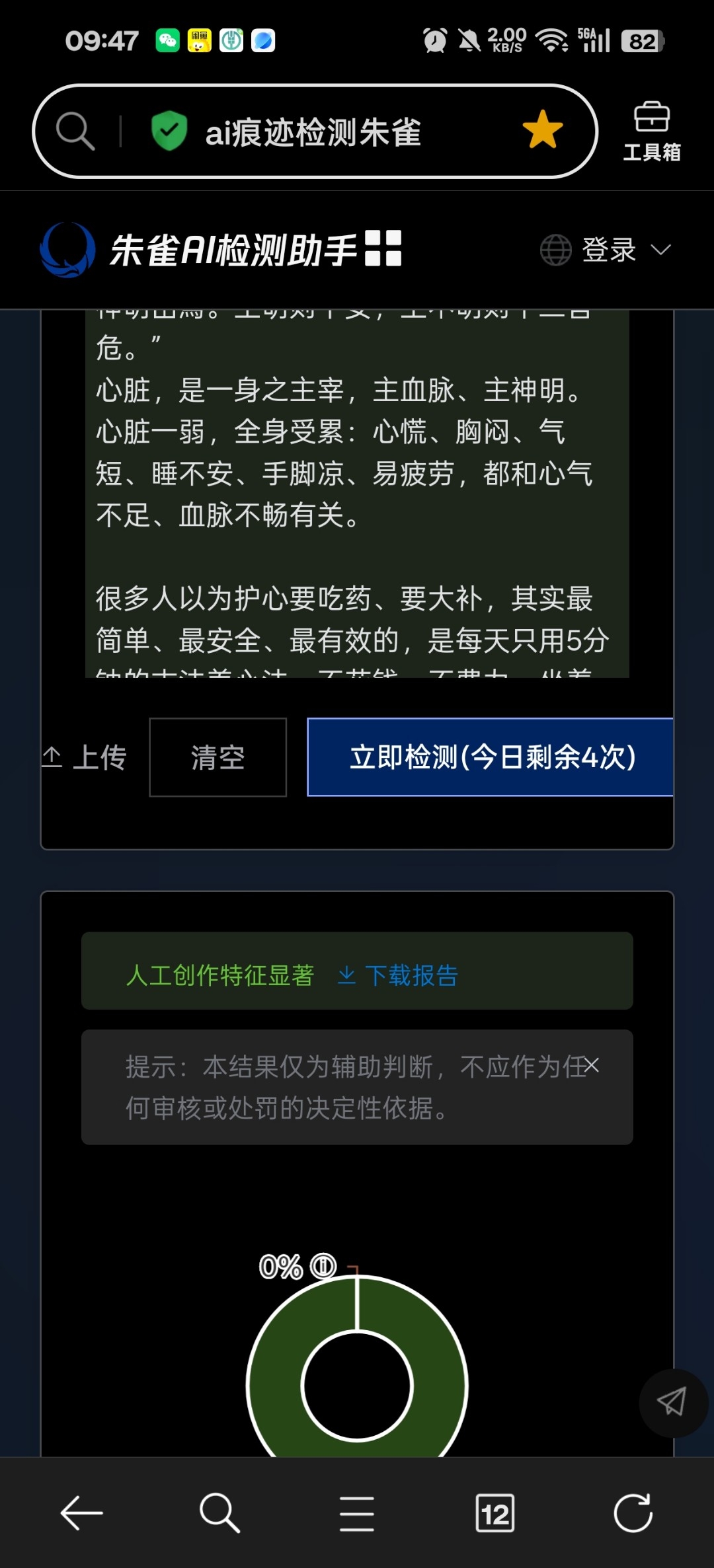This screenshot has height=1568, width=714.
Task: Expand the 登录 chevron menu
Action: 661,250
